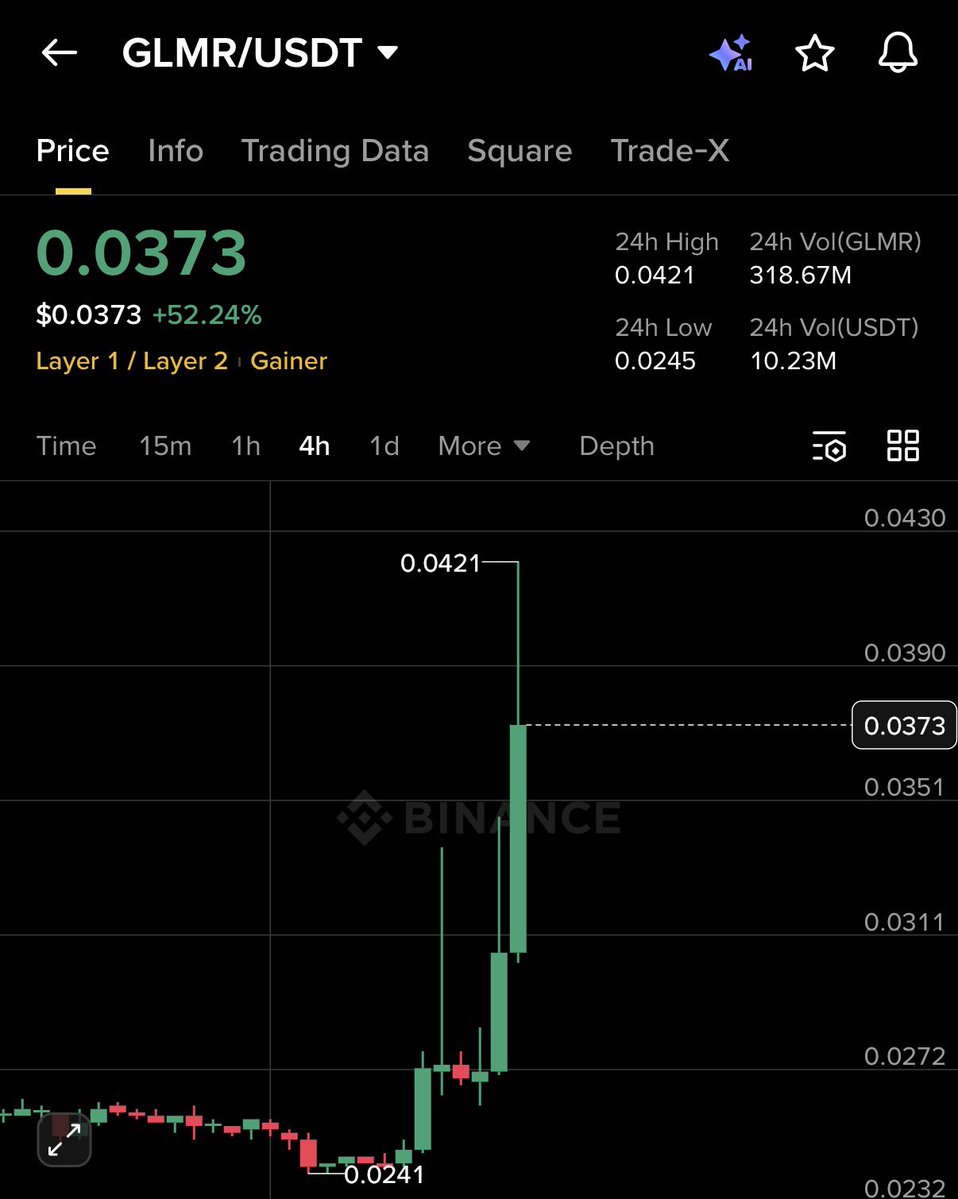Show the Depth chart
The image size is (958, 1199).
[x=616, y=446]
